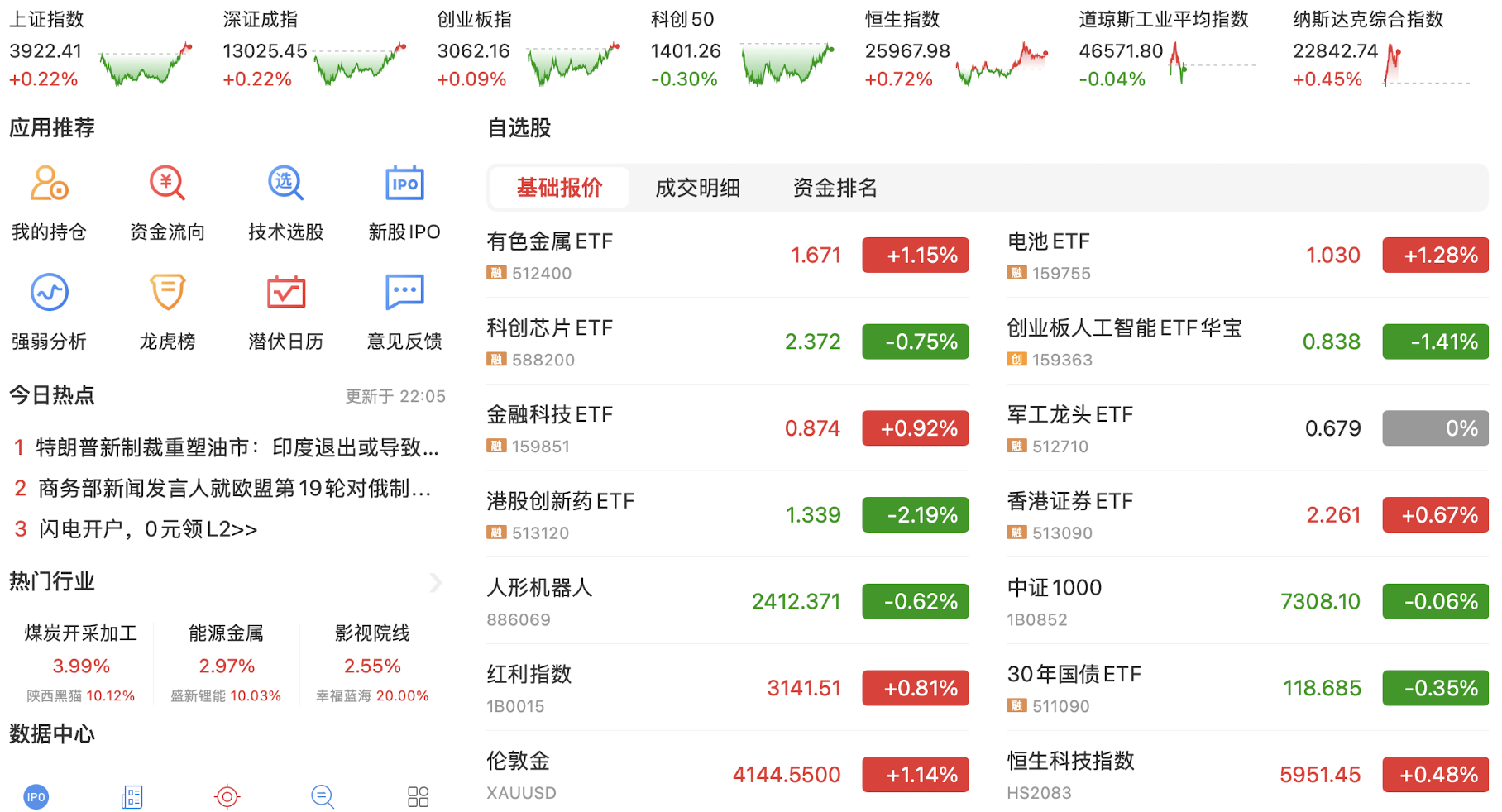Open 强弱分析 tool
Screen dimensions: 1502x812
coord(49,311)
